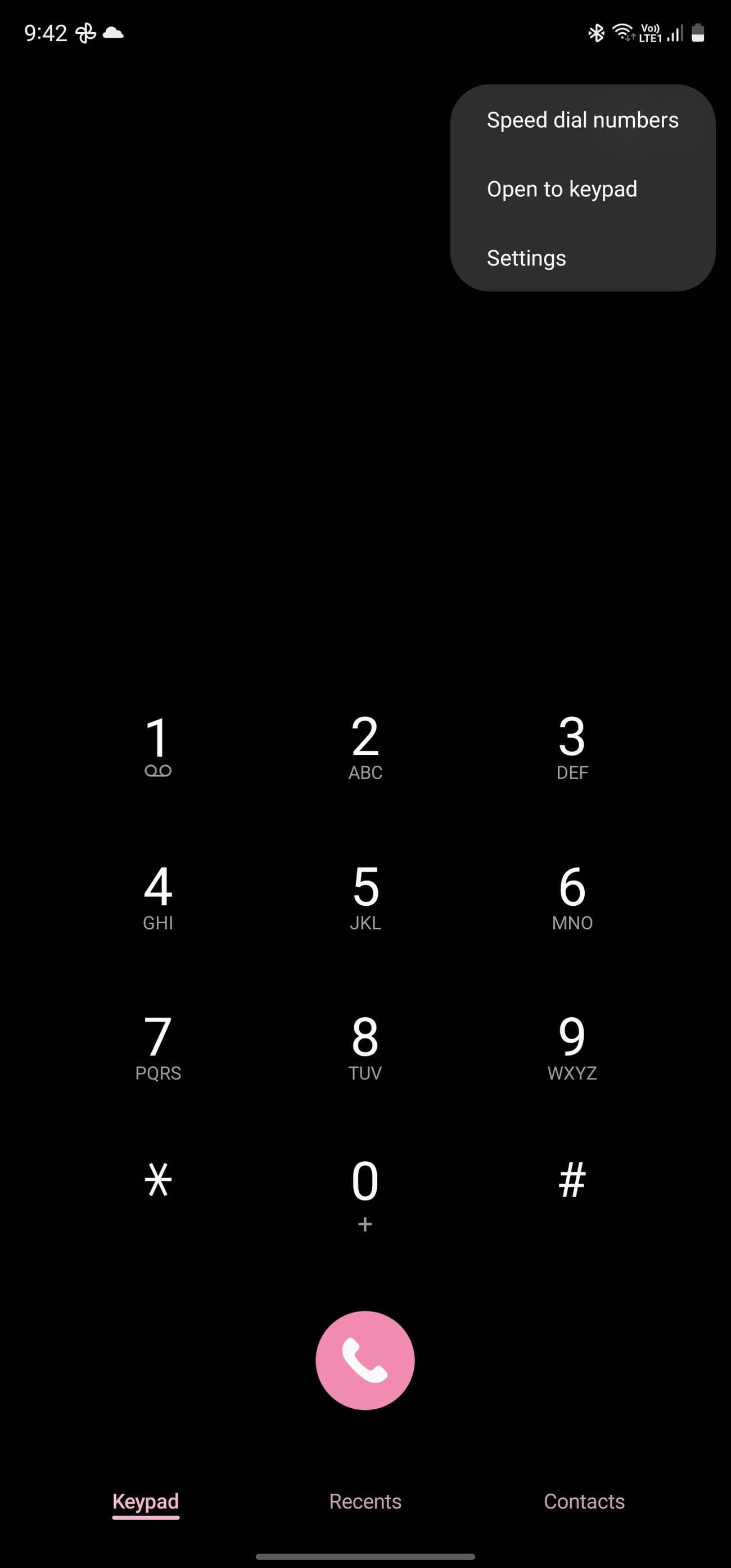Image resolution: width=731 pixels, height=1568 pixels.
Task: Open Speed dial numbers from the menu
Action: [x=582, y=120]
